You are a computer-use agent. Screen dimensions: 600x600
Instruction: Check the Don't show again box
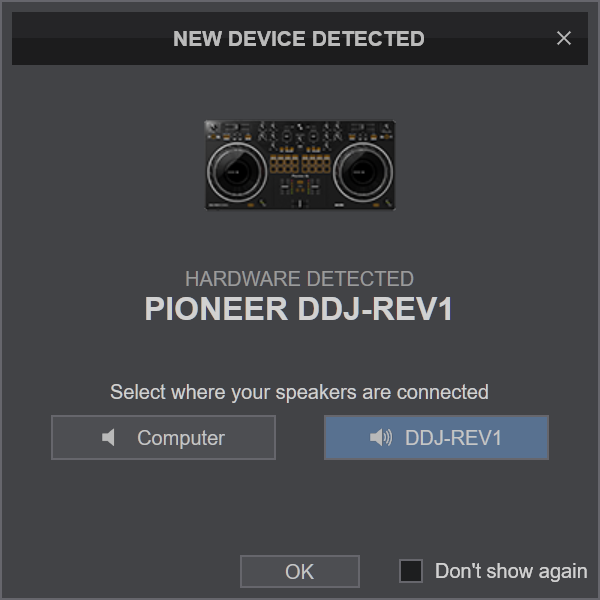click(x=411, y=571)
